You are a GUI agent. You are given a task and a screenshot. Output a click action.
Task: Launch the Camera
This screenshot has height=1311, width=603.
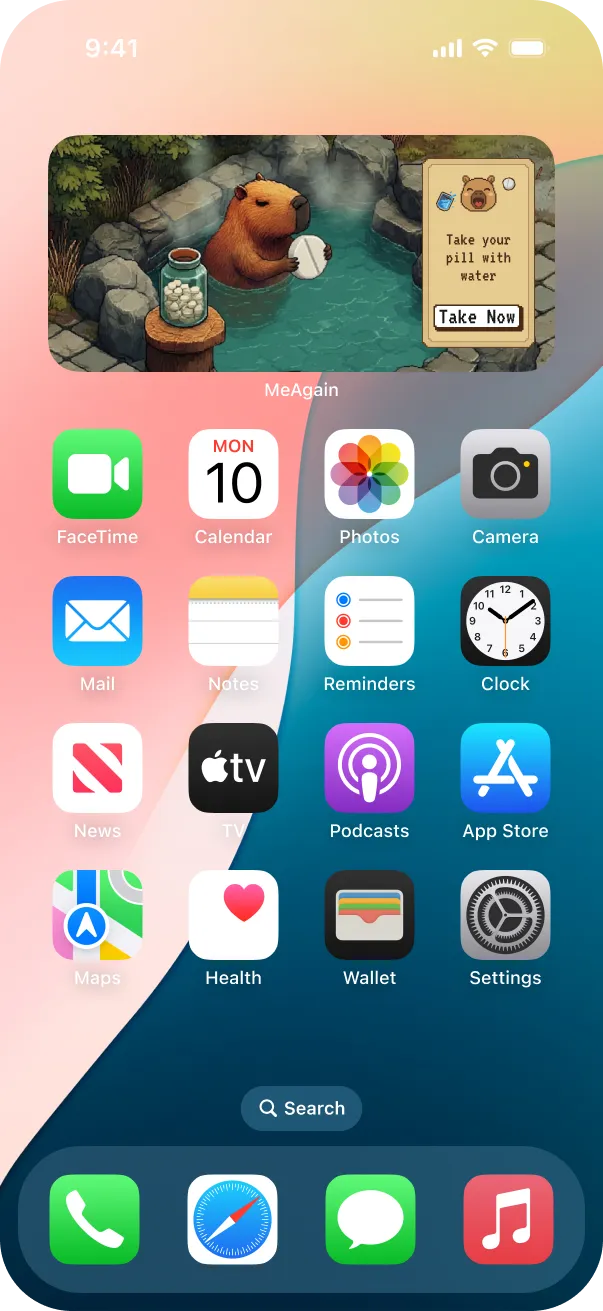[x=505, y=474]
